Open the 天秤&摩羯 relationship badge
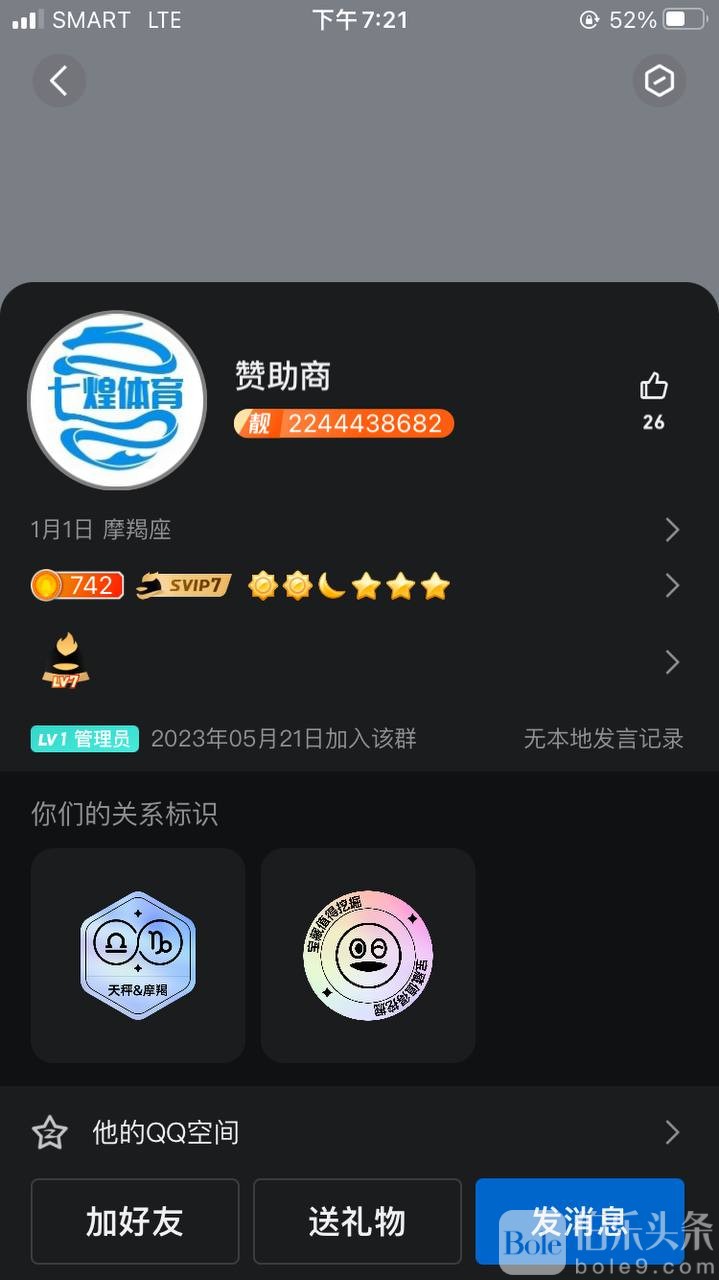The image size is (719, 1280). pos(138,955)
